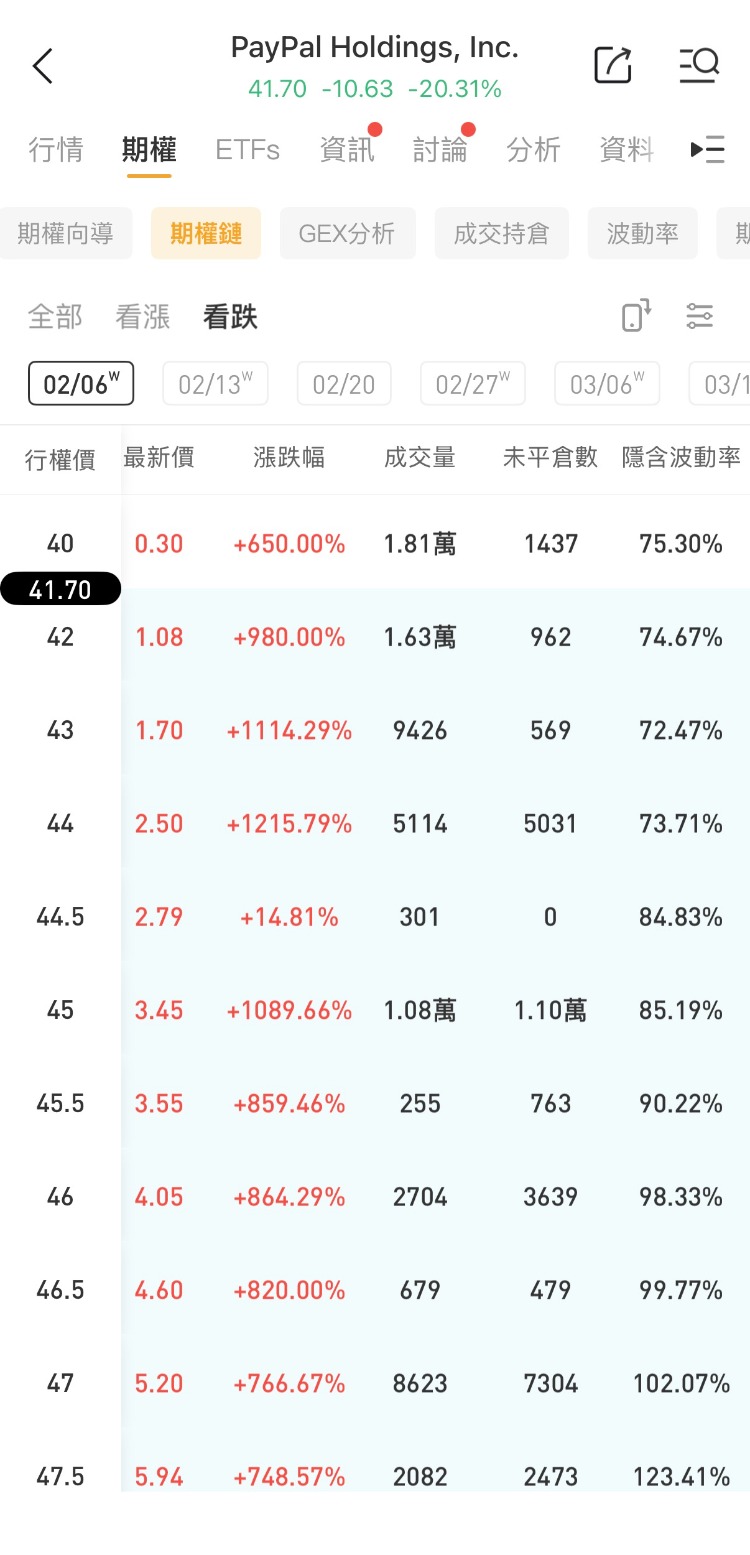Switch to 看漲 call options

pyautogui.click(x=143, y=317)
